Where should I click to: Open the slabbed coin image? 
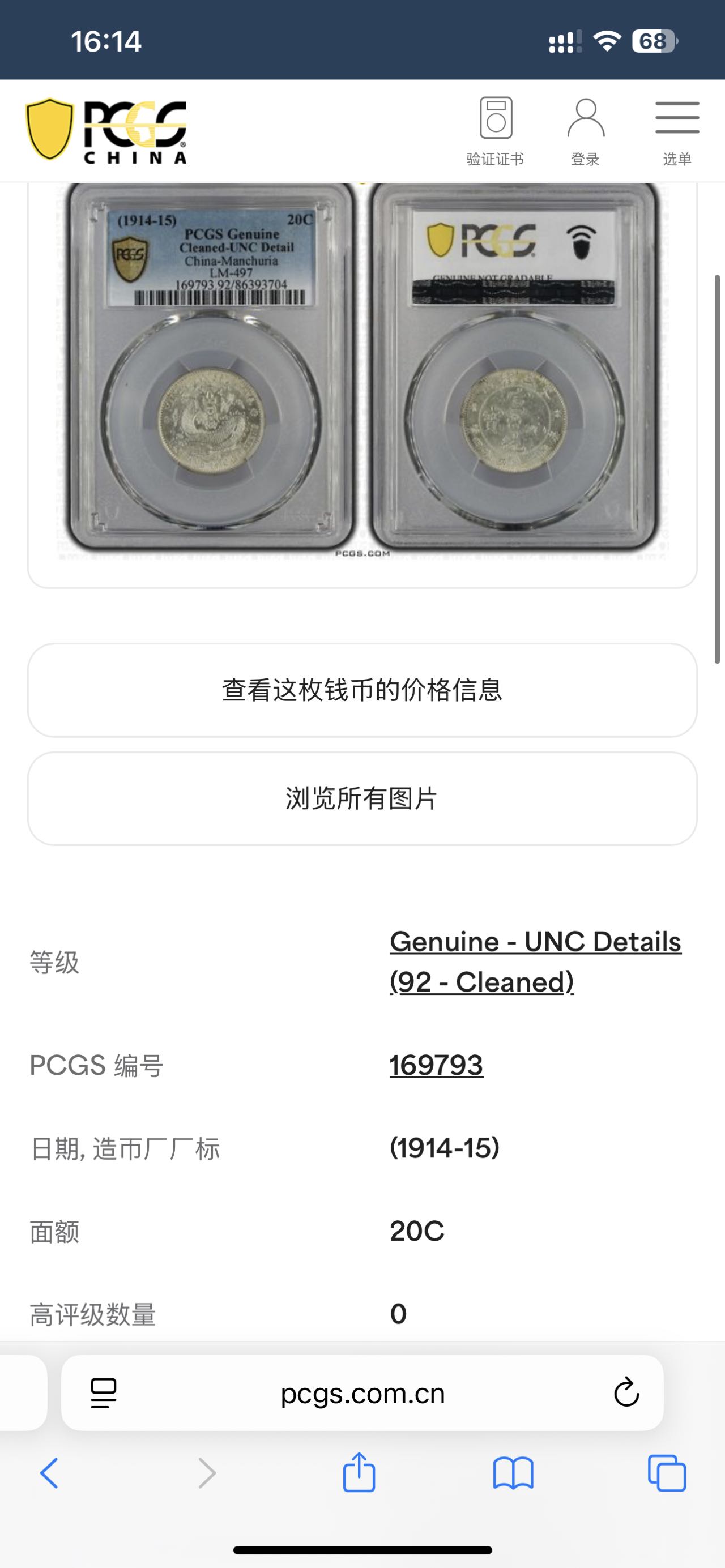click(362, 371)
